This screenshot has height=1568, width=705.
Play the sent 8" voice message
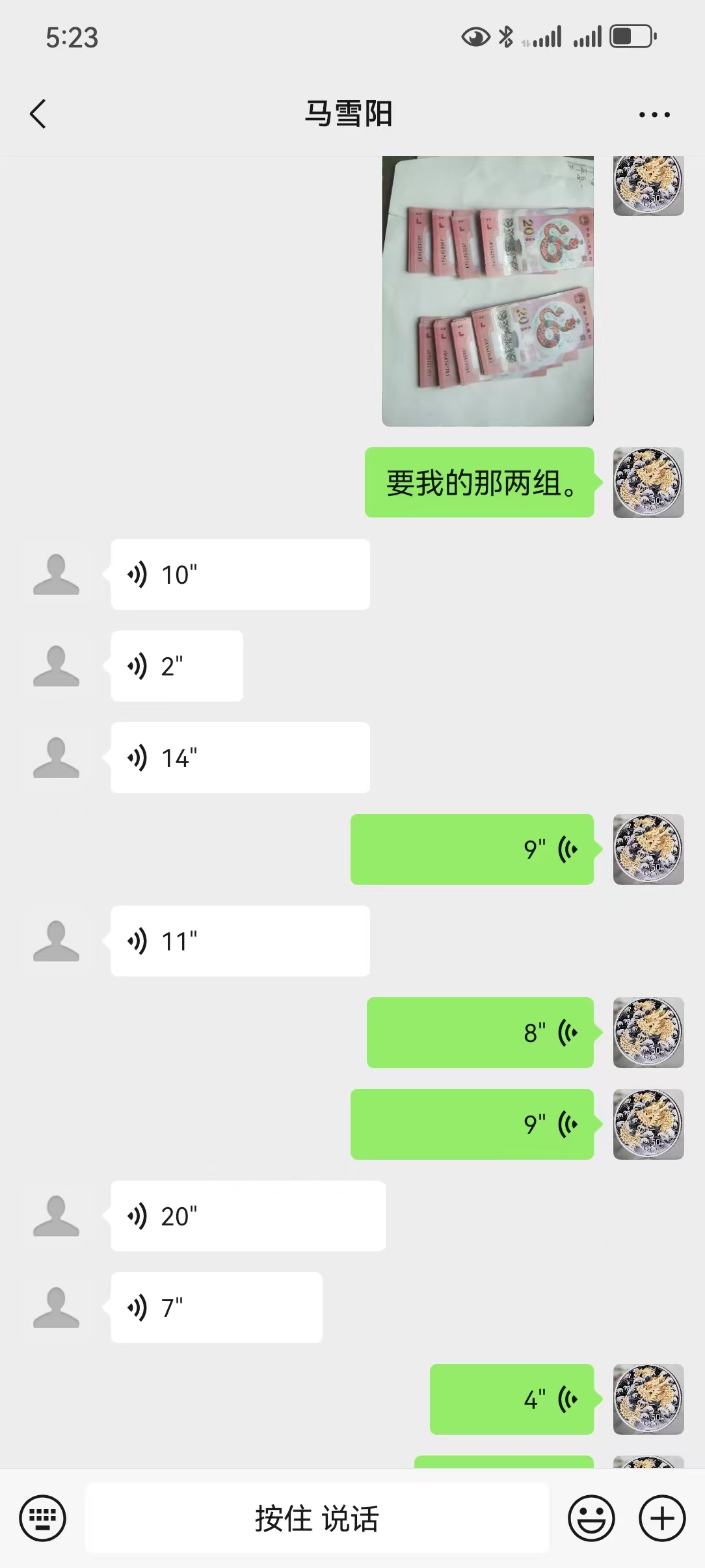point(480,1032)
